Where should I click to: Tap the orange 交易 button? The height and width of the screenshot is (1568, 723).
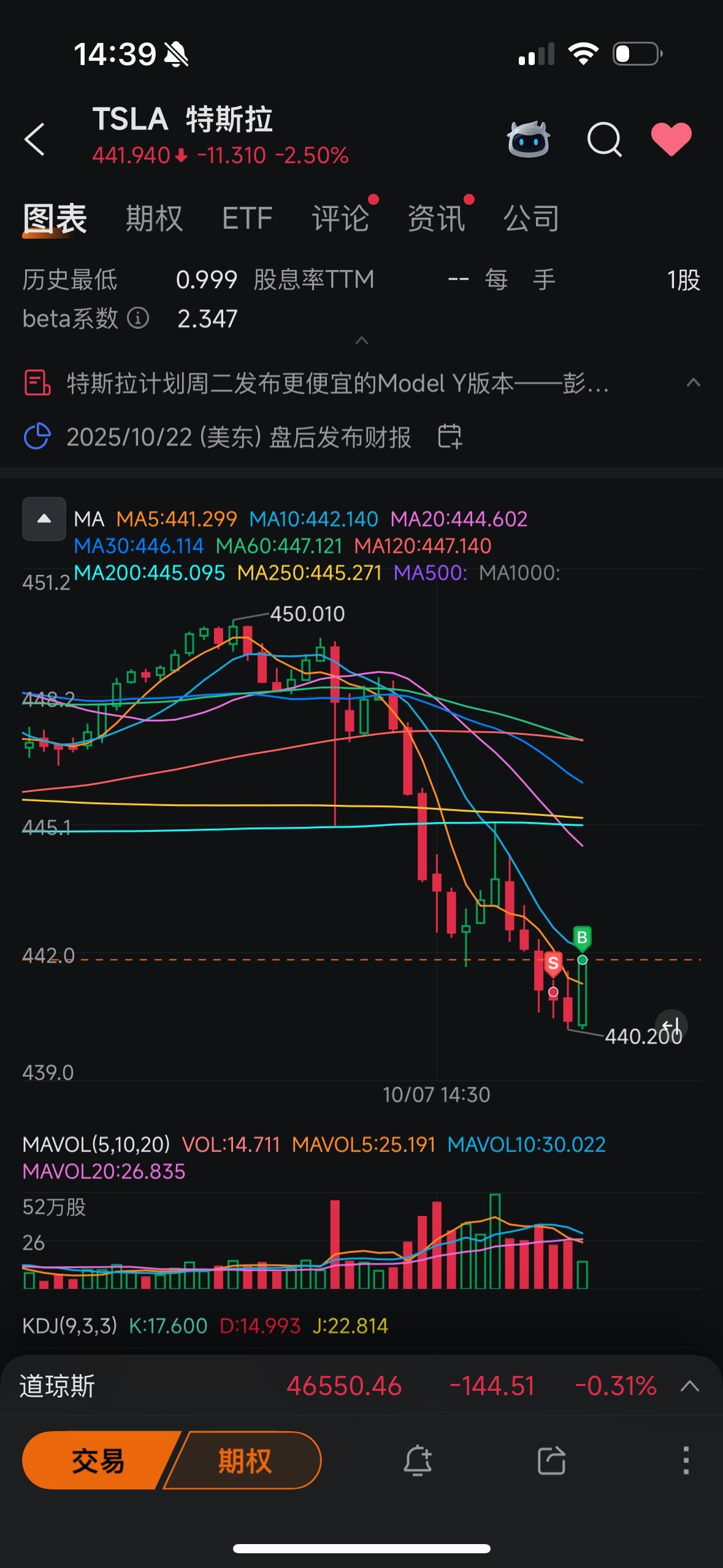98,1460
